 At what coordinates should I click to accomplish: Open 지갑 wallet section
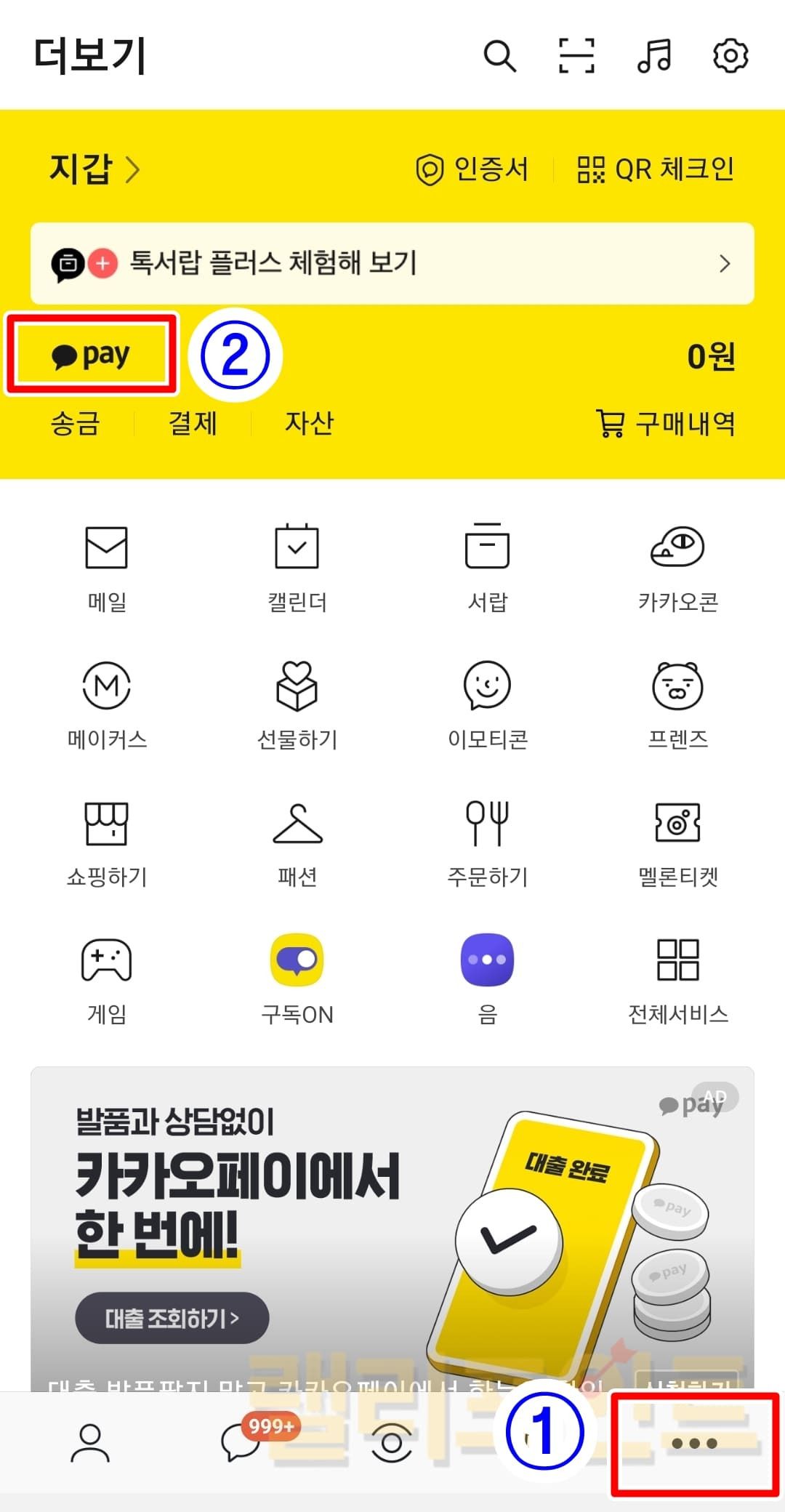[94, 169]
